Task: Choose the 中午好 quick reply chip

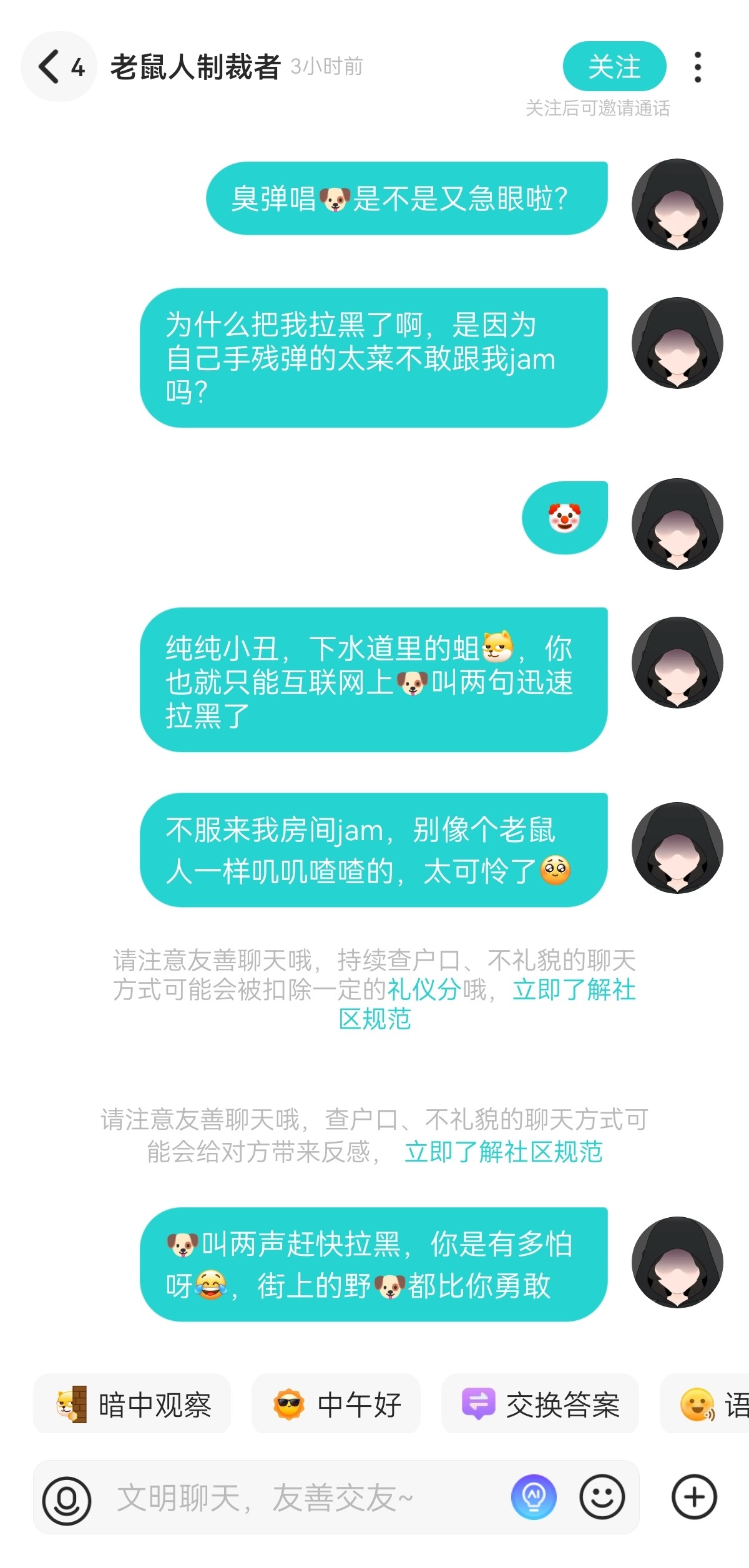Action: click(336, 1405)
